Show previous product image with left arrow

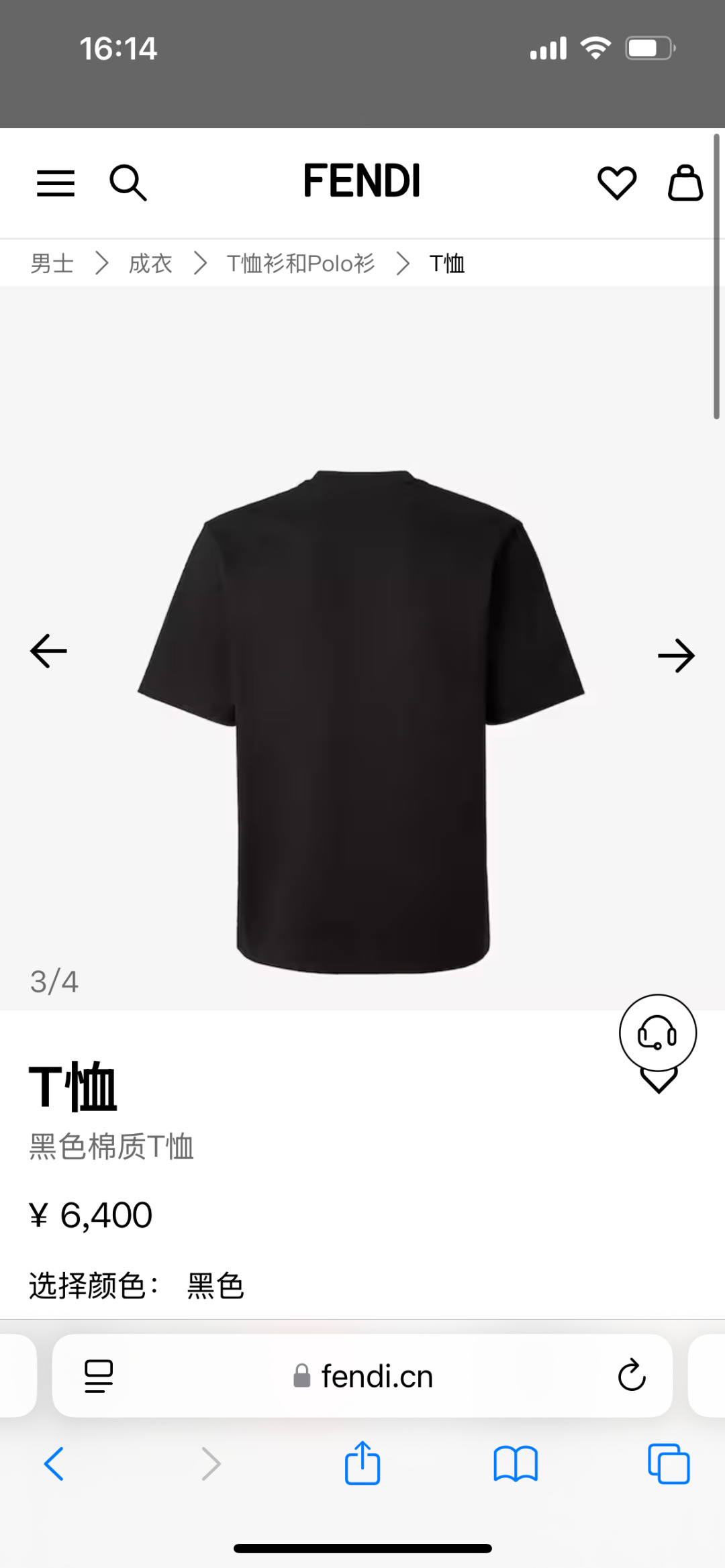pos(47,651)
